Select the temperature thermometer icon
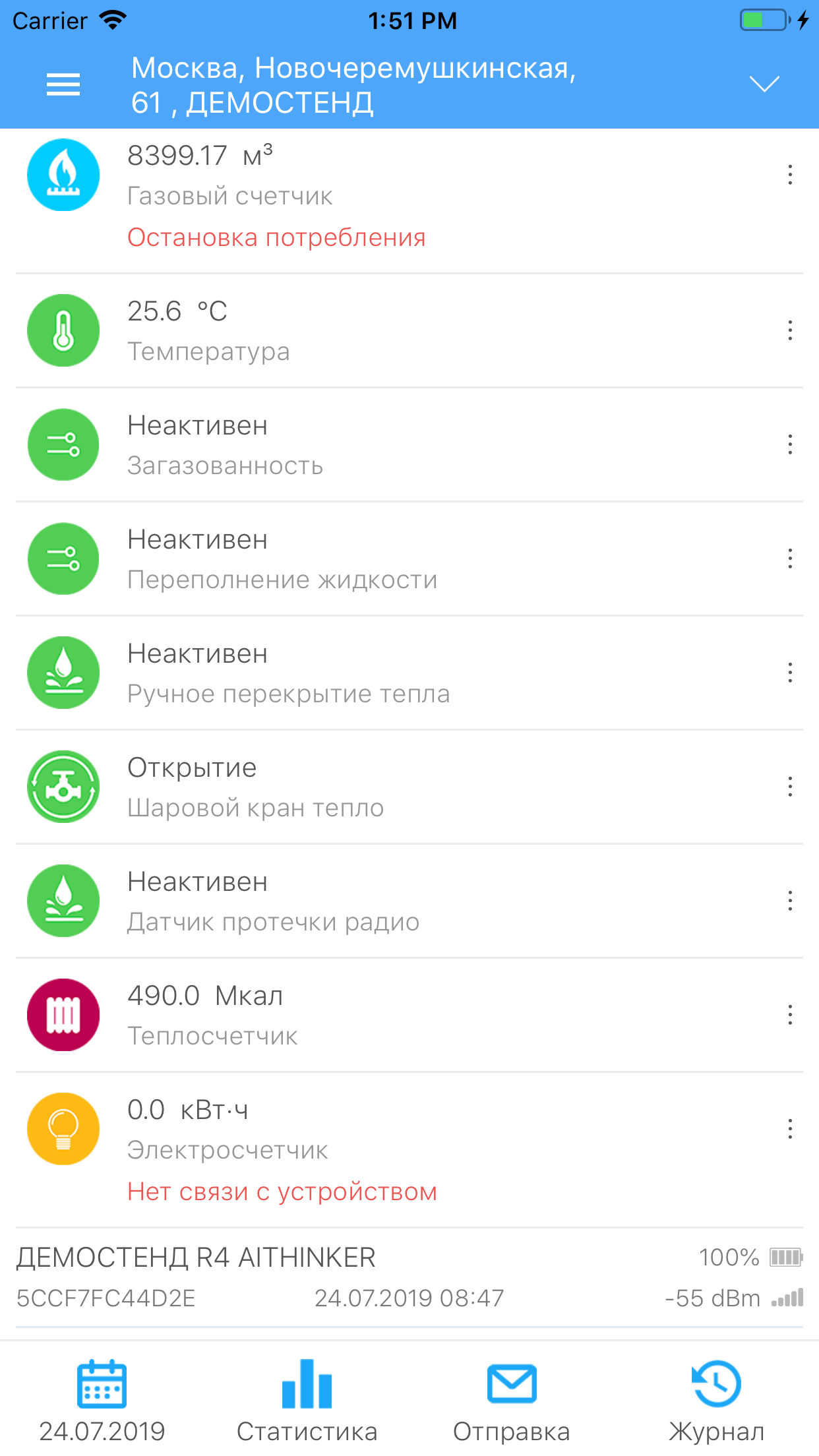 pyautogui.click(x=63, y=330)
